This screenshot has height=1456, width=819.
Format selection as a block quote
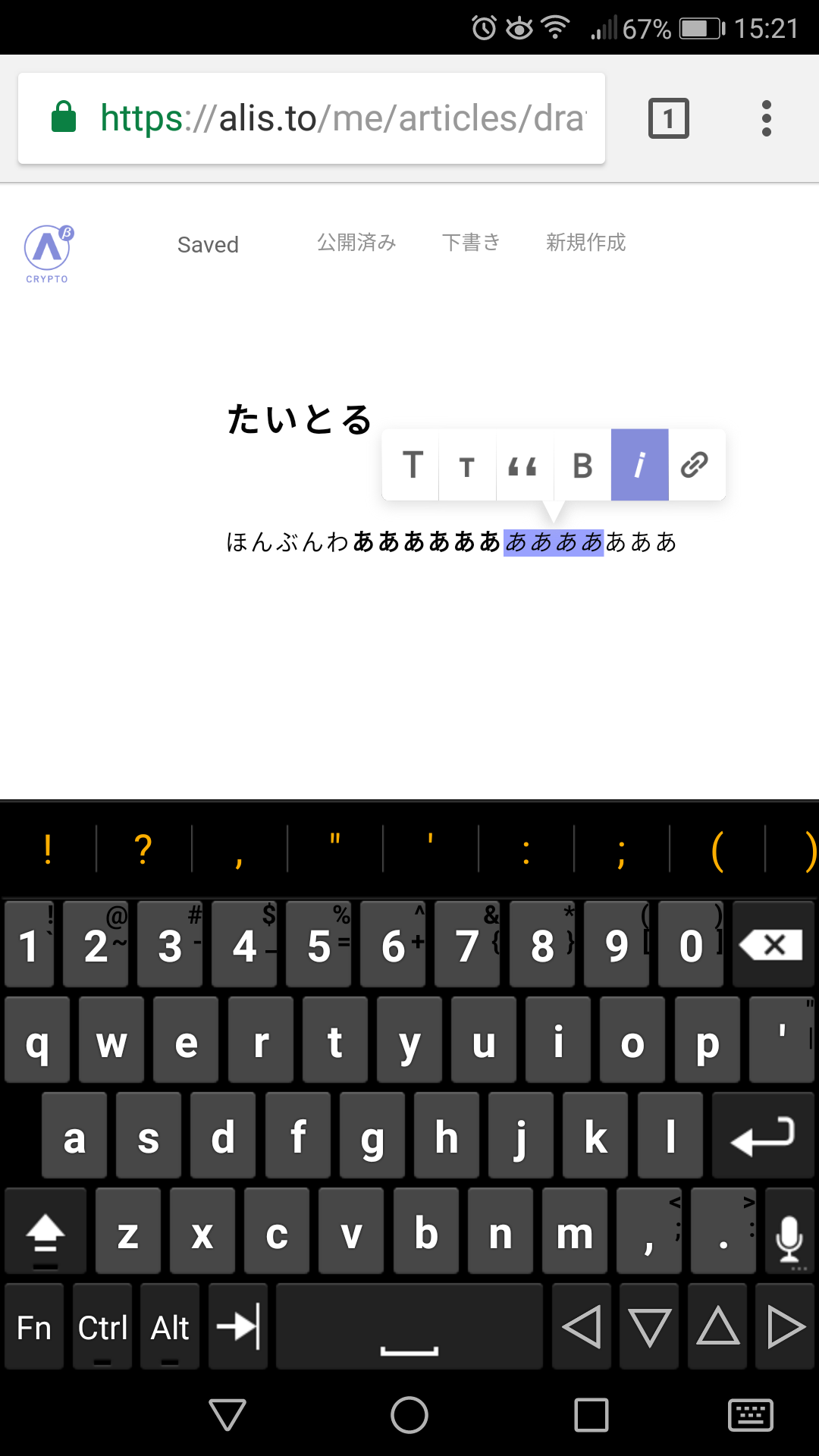[x=524, y=466]
